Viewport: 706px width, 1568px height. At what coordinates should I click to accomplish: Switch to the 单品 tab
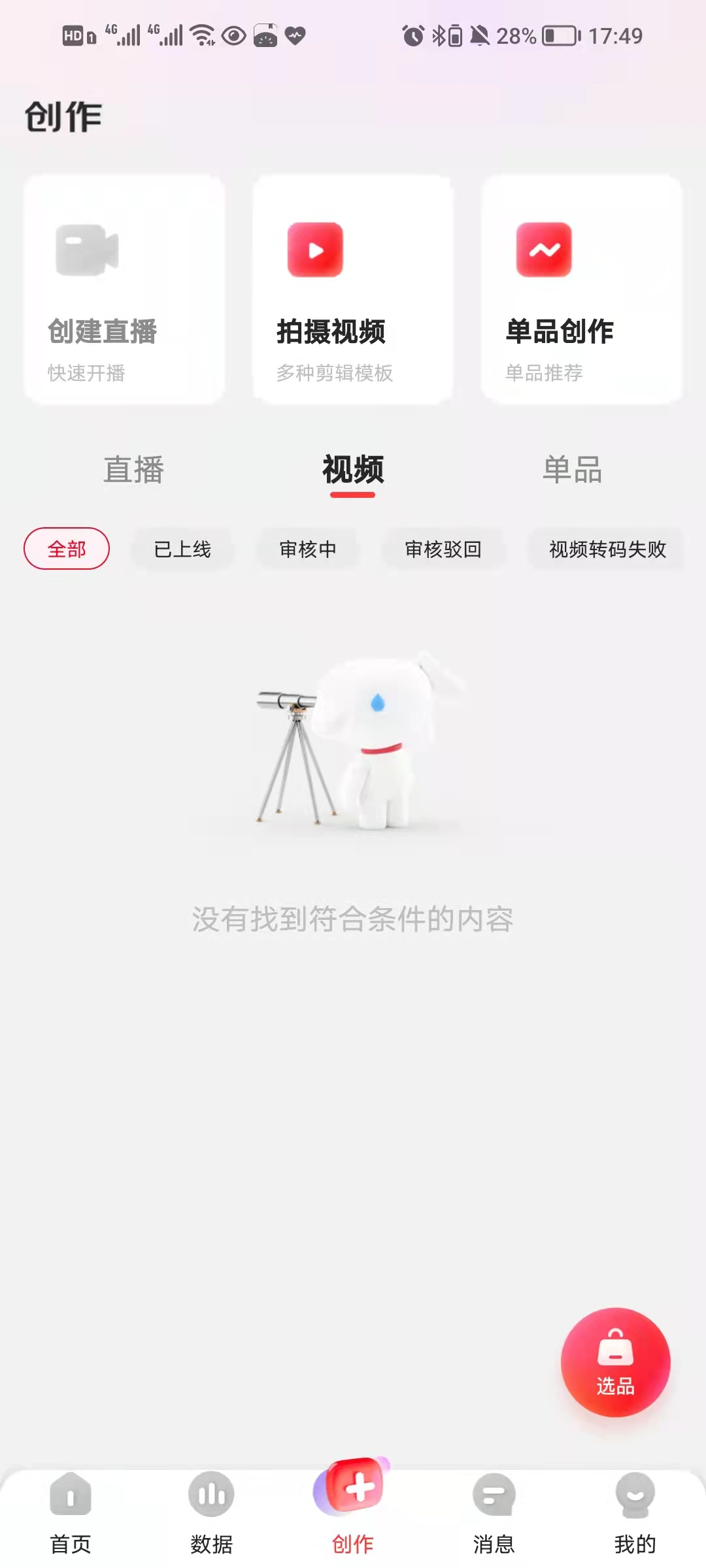click(x=572, y=470)
